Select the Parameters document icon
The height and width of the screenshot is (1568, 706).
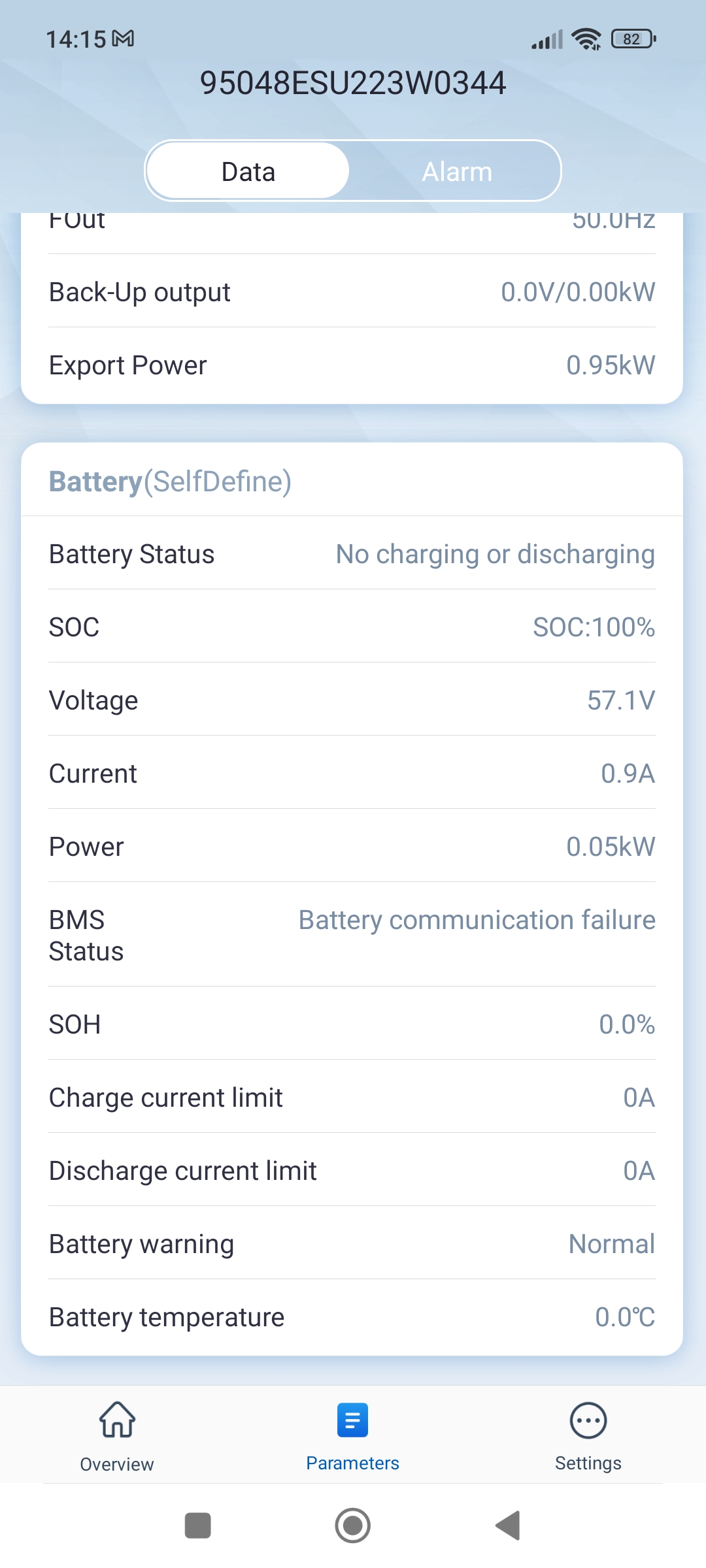(352, 1421)
